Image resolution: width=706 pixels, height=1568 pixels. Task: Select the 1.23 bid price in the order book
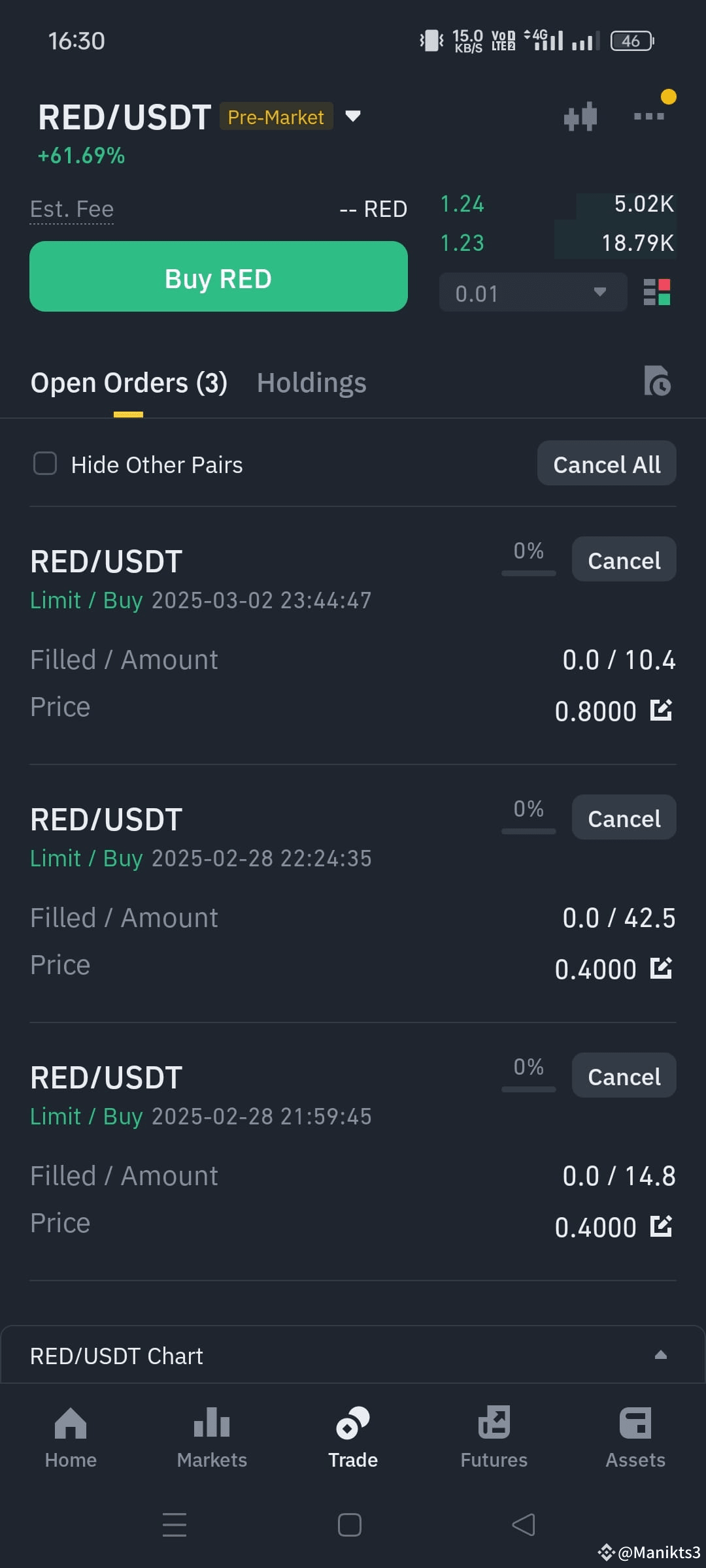coord(462,242)
